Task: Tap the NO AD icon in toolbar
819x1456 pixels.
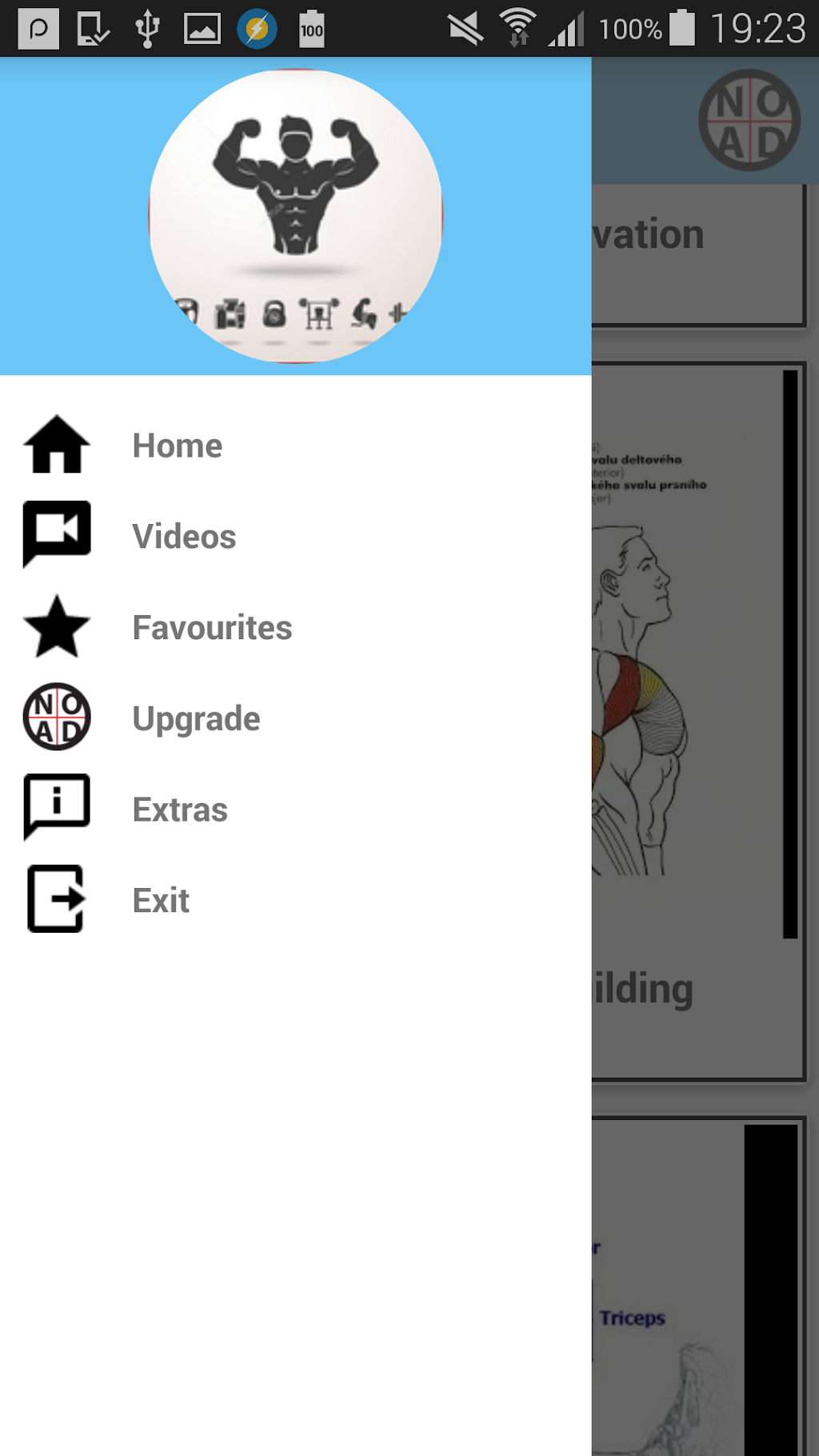Action: click(x=749, y=121)
